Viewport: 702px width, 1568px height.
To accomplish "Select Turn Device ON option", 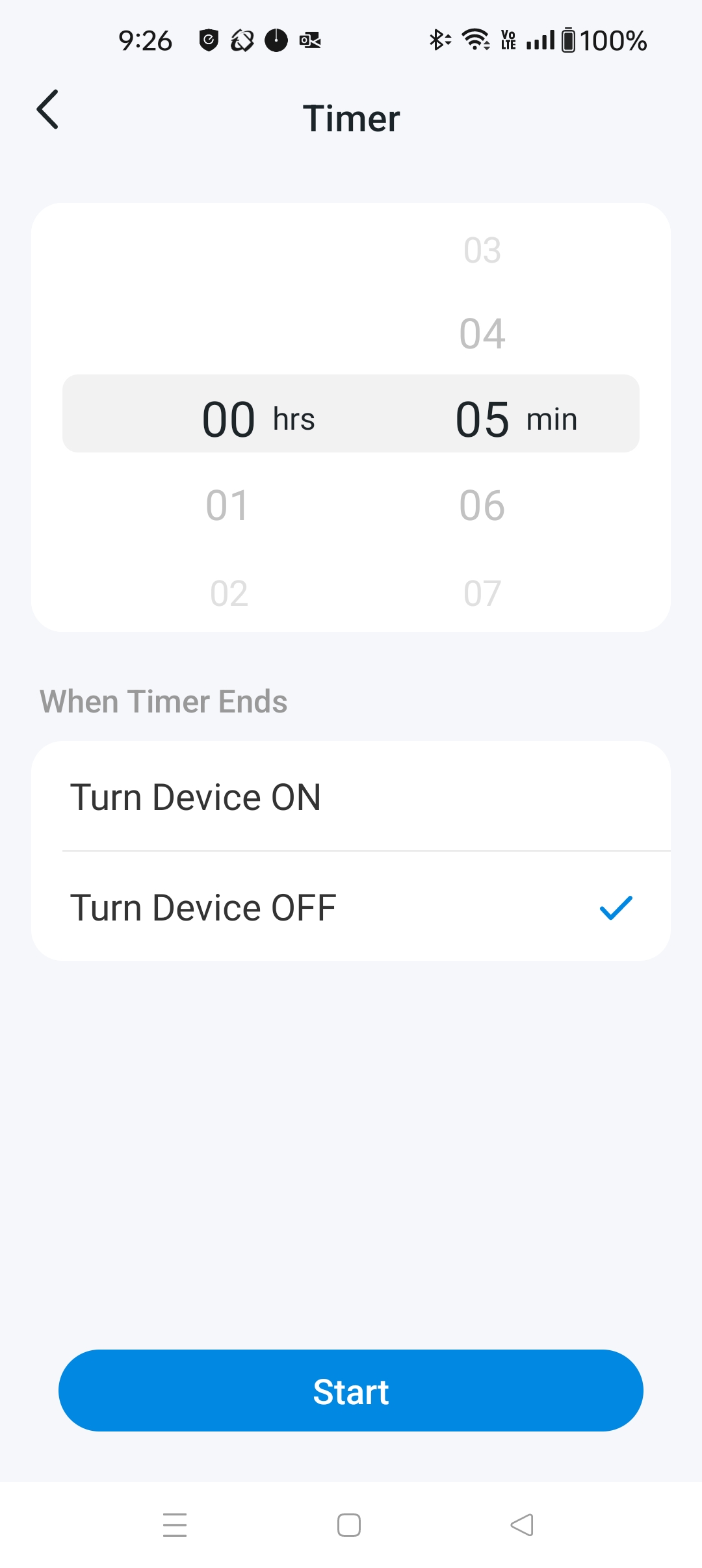I will 351,797.
